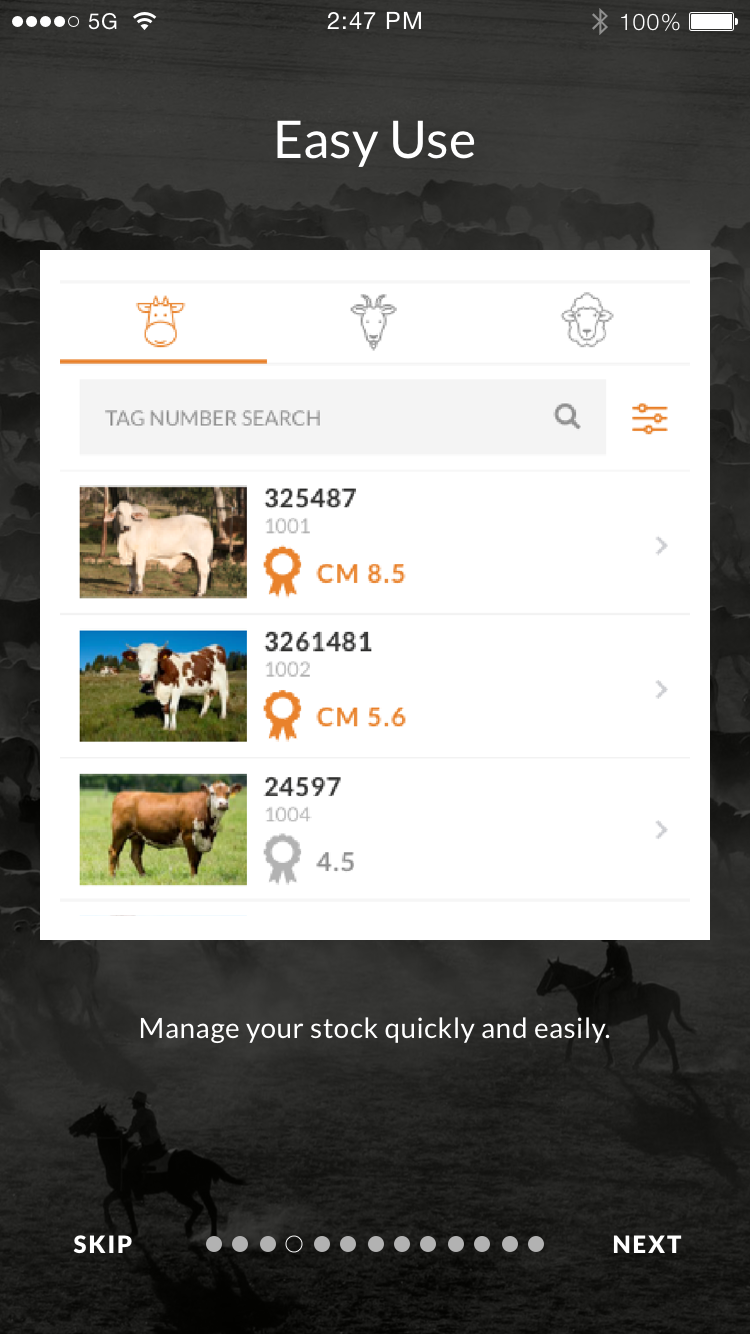Tap the onboarding page indicator dots

tap(375, 1244)
